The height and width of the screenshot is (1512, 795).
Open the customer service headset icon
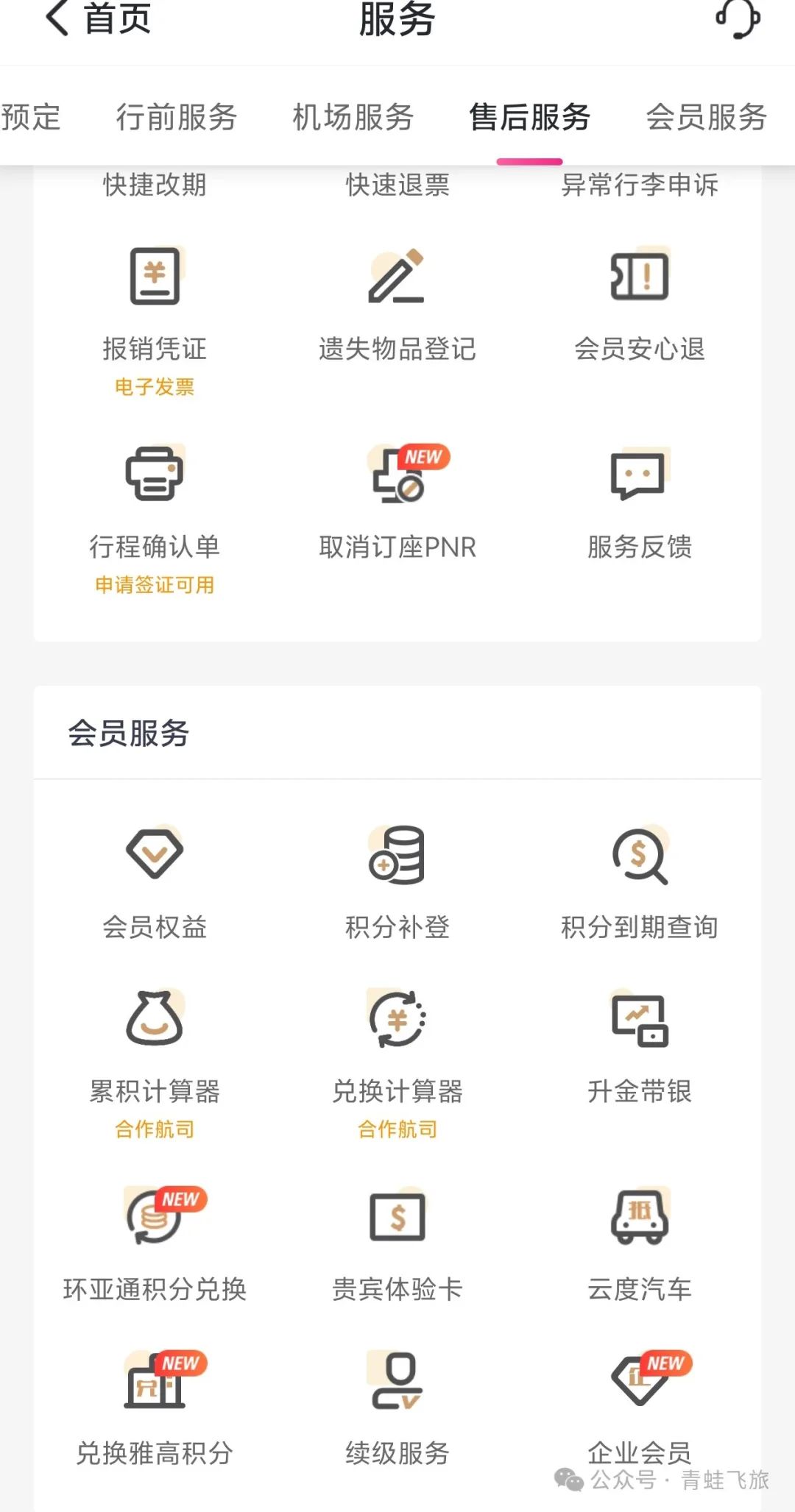pyautogui.click(x=738, y=18)
